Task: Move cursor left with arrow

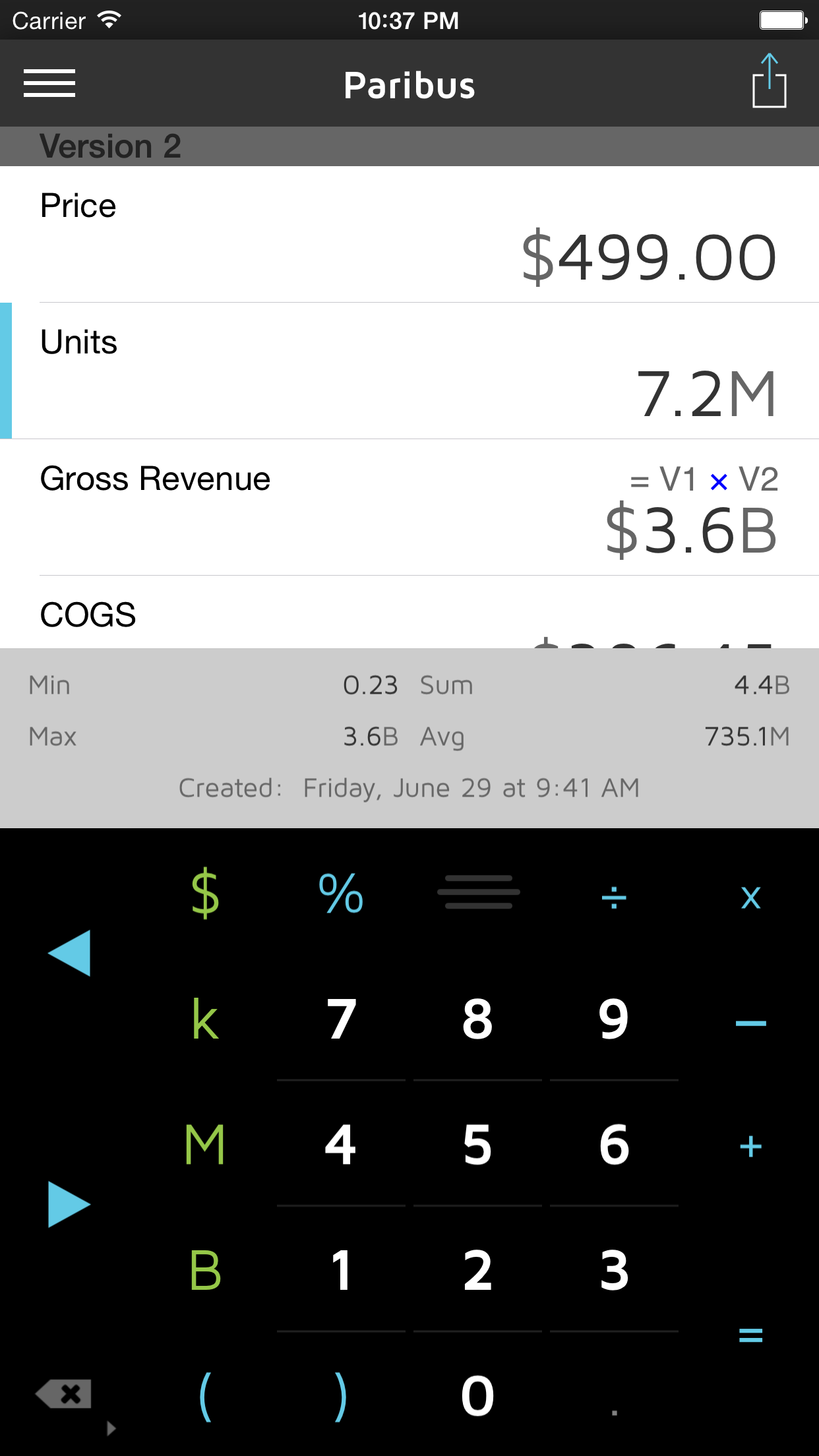Action: coord(69,953)
